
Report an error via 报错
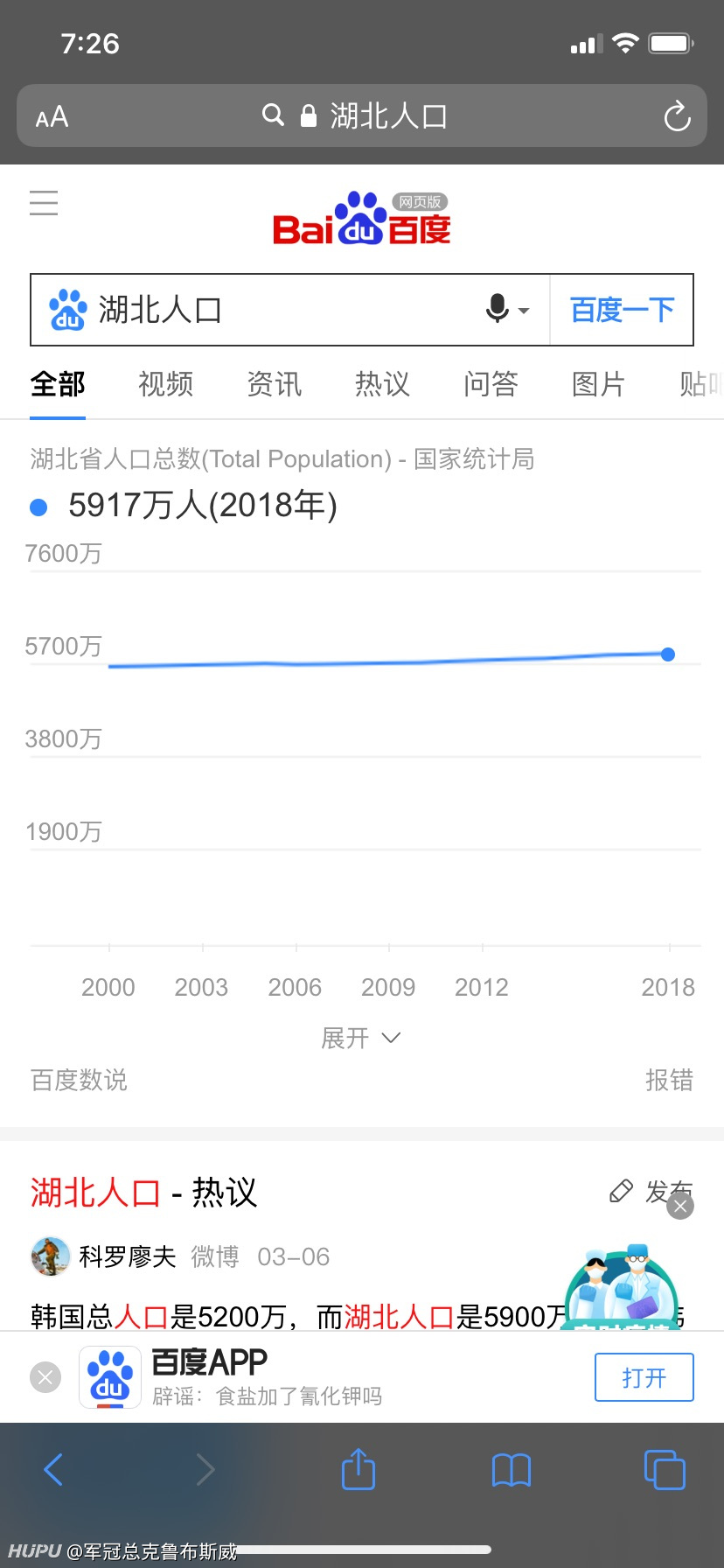tap(669, 1081)
